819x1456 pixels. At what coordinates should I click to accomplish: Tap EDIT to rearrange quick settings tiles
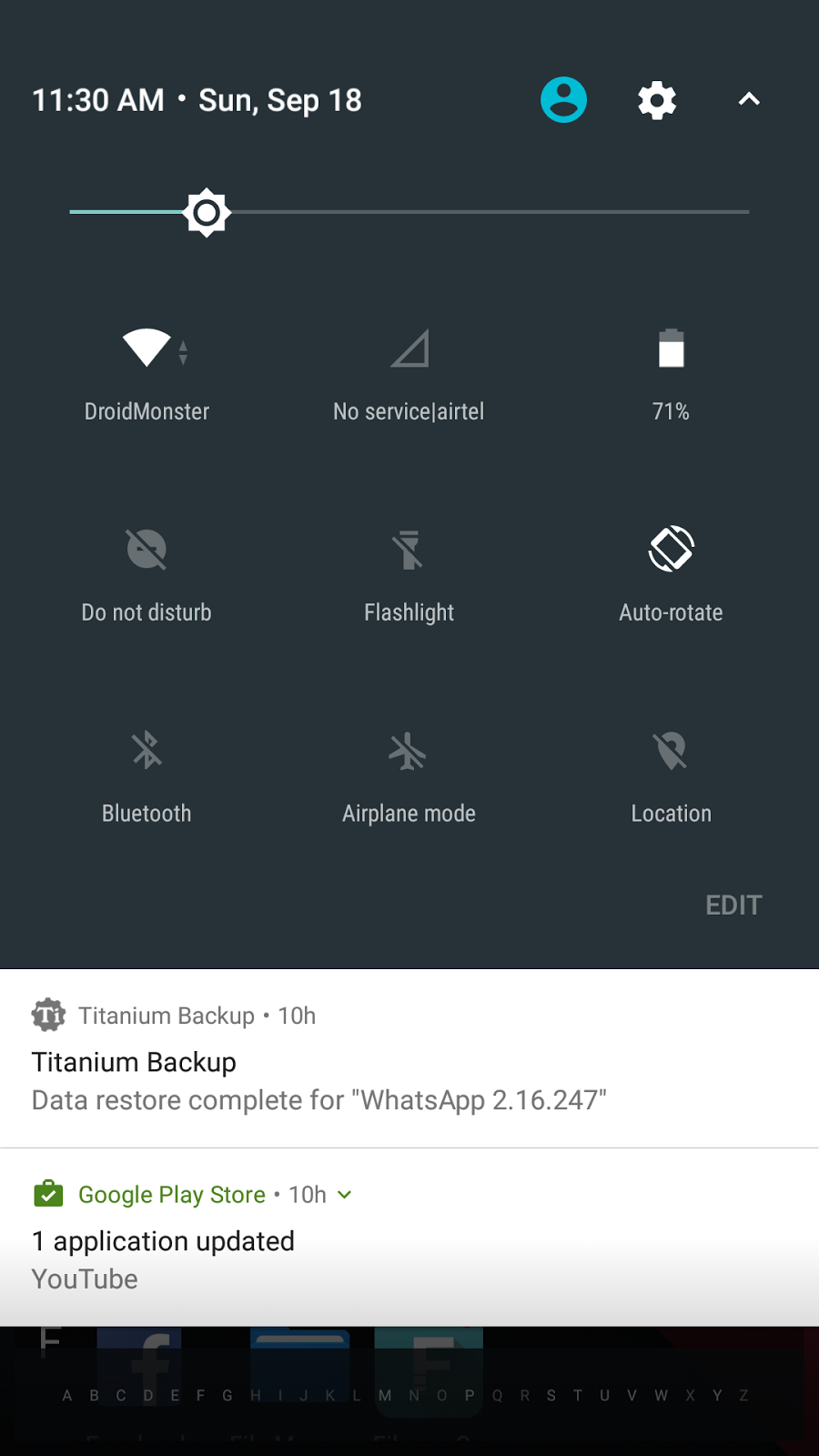pyautogui.click(x=733, y=905)
